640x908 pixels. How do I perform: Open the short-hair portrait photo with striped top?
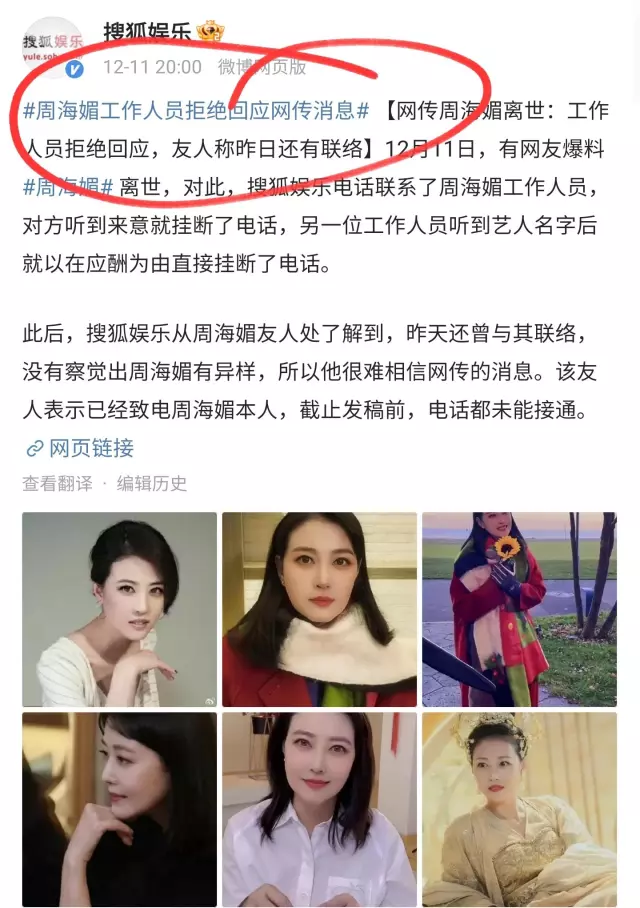(x=120, y=609)
